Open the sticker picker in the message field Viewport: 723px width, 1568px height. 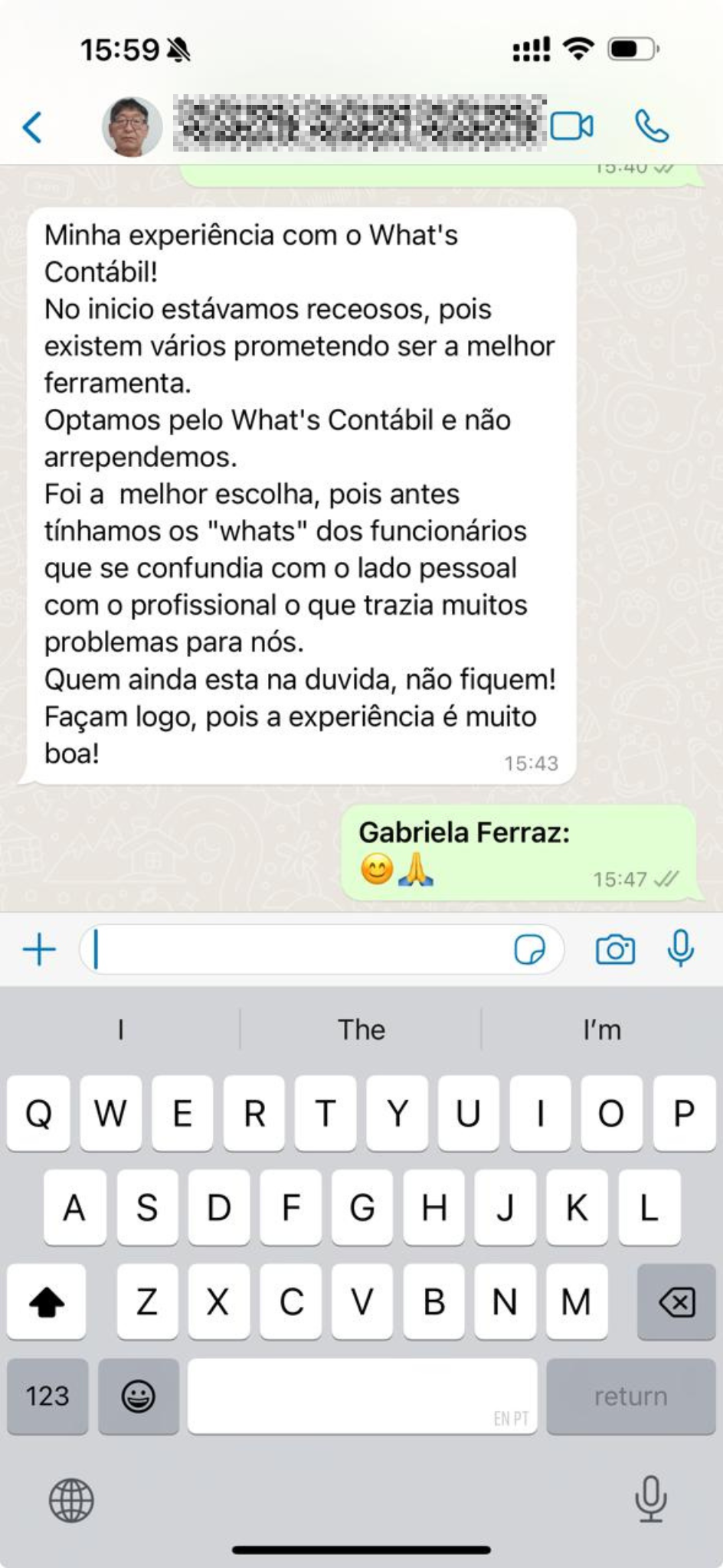[x=531, y=949]
